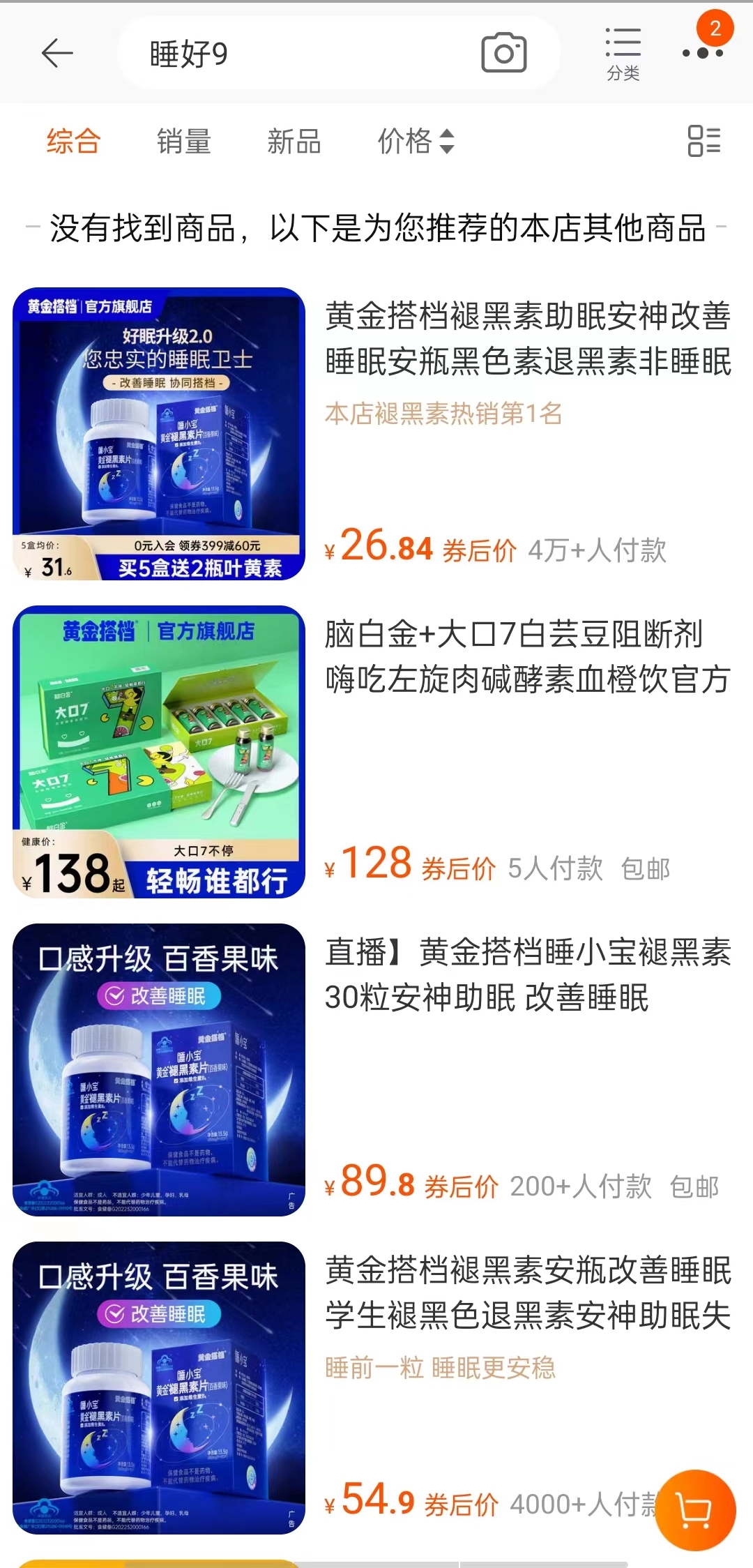Go back using the arrow icon

[x=57, y=54]
